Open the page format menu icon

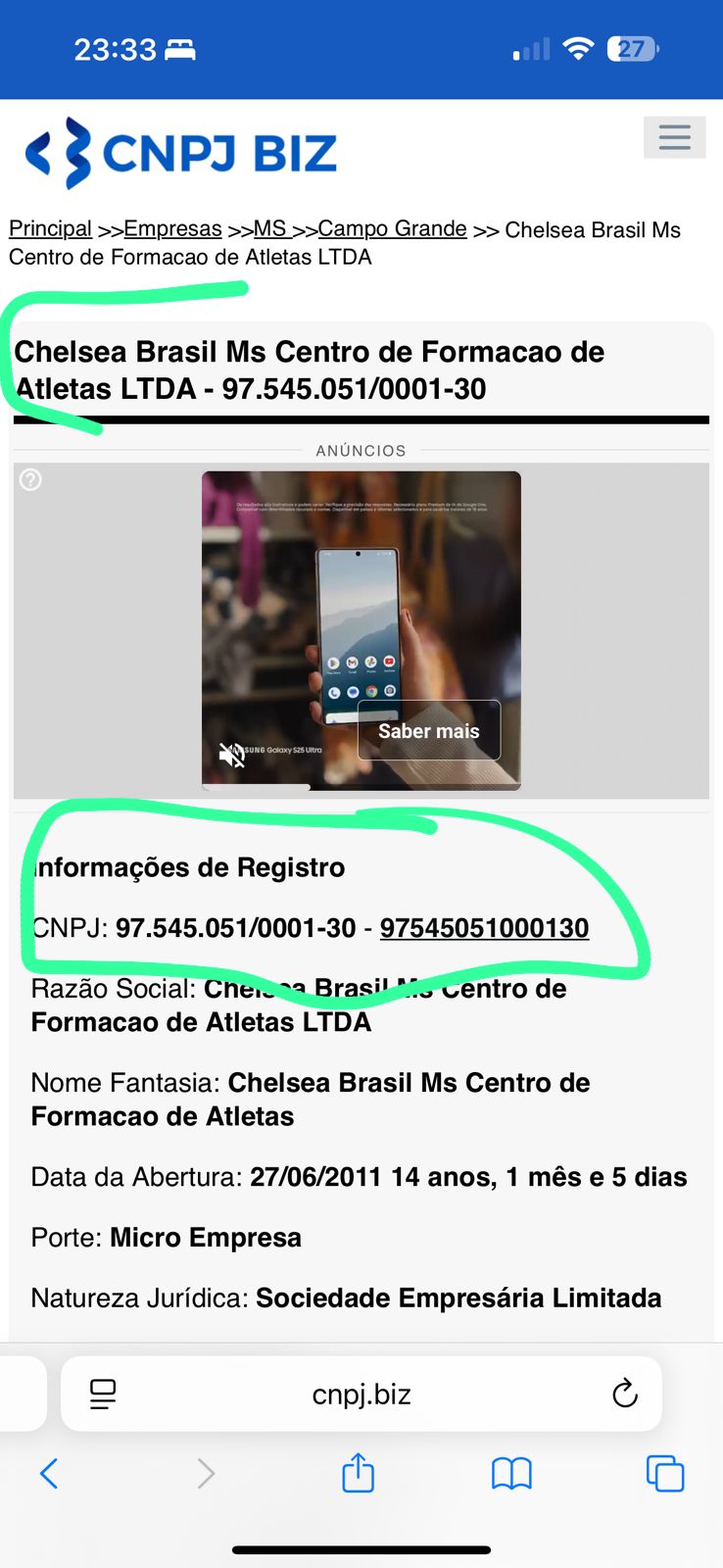pos(103,1394)
